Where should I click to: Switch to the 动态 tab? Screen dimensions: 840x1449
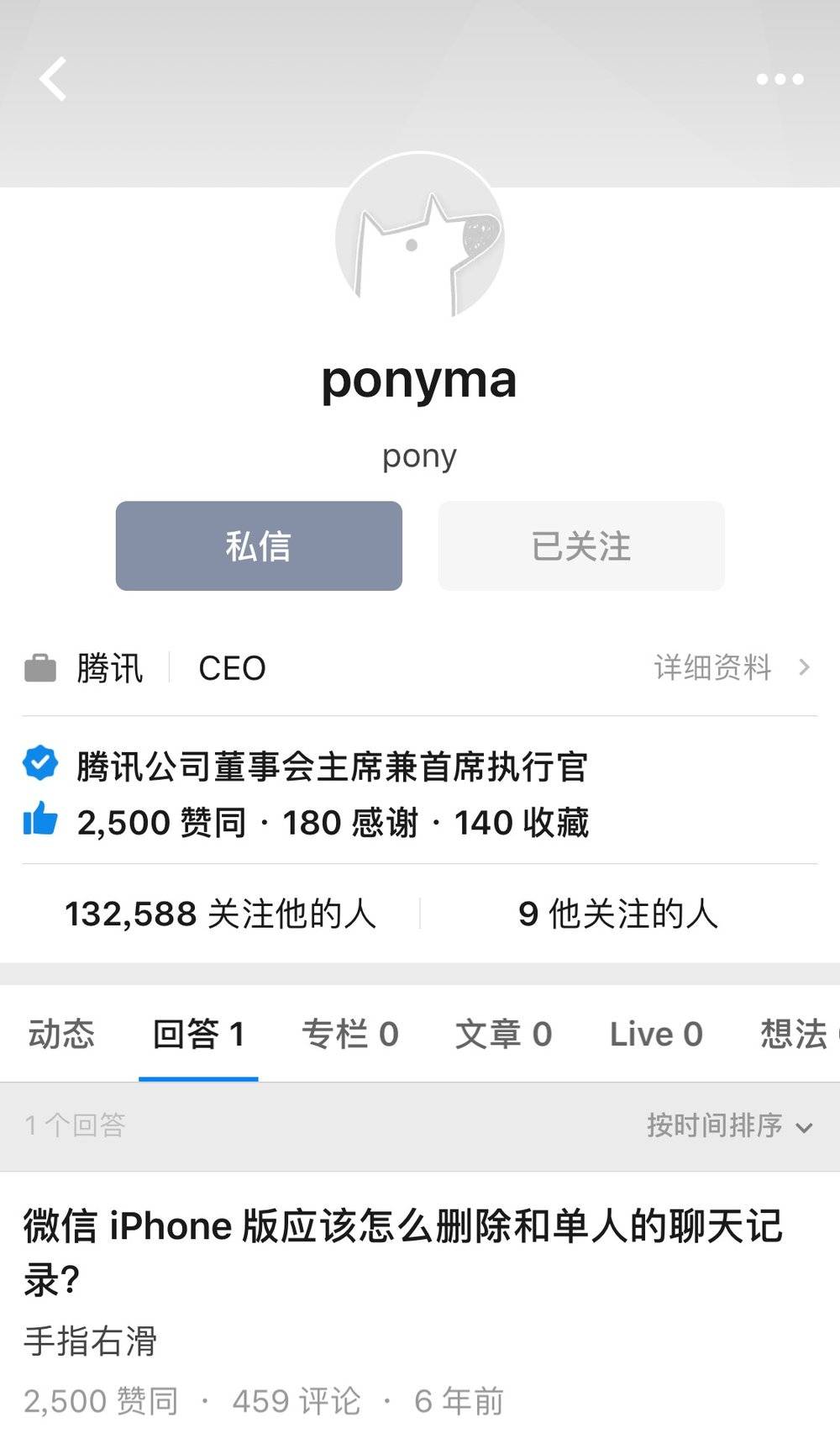(x=61, y=1034)
